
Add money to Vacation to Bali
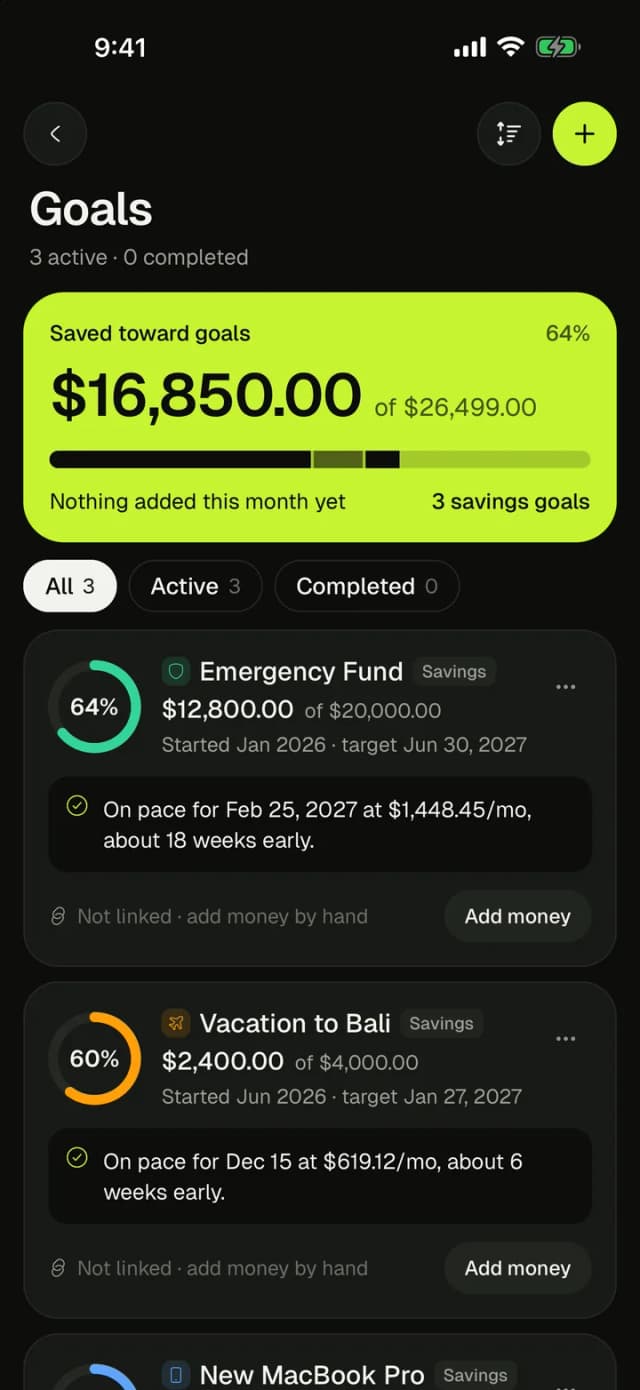click(518, 1268)
